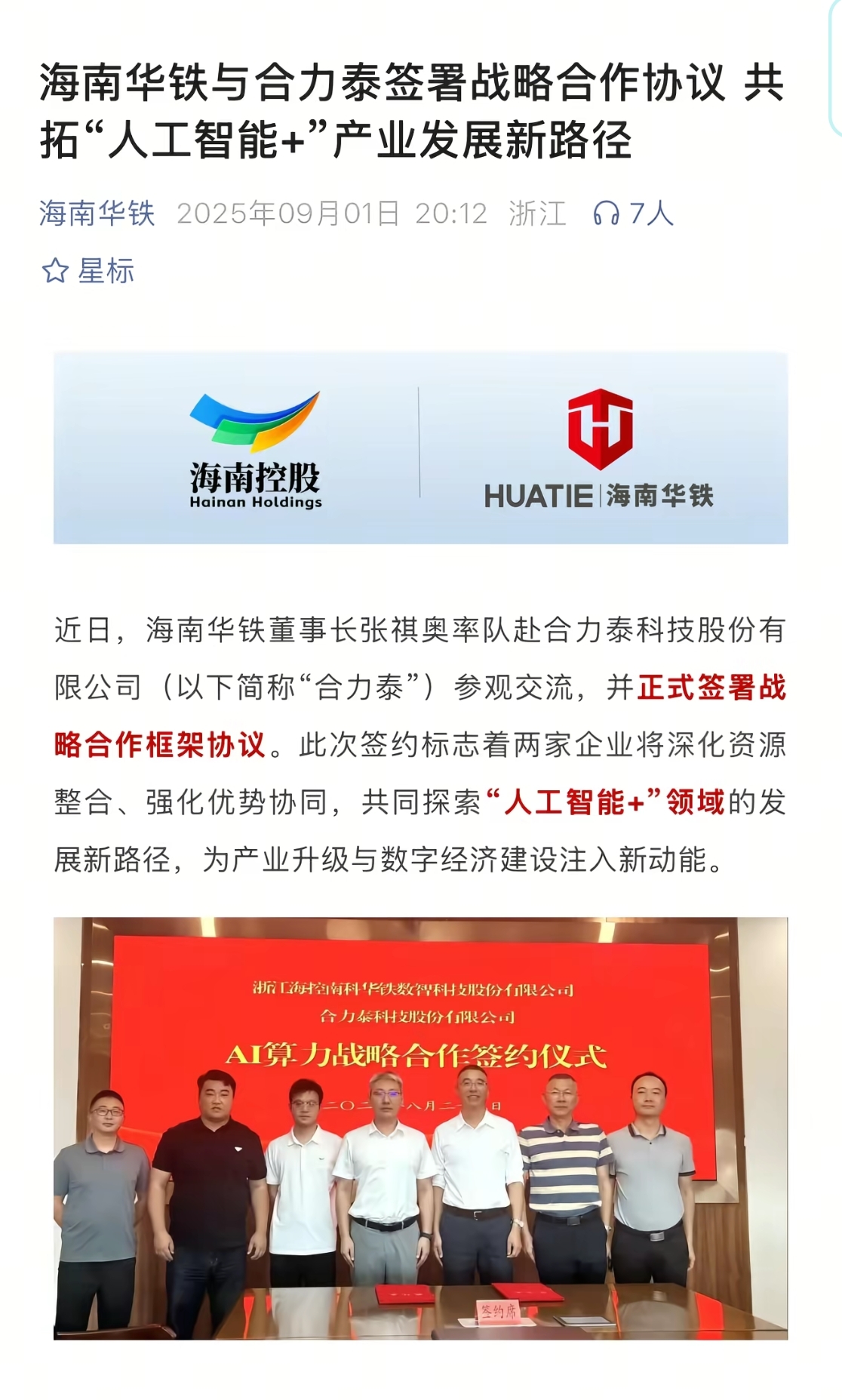Select the Hainan Holdings logo

[x=257, y=445]
